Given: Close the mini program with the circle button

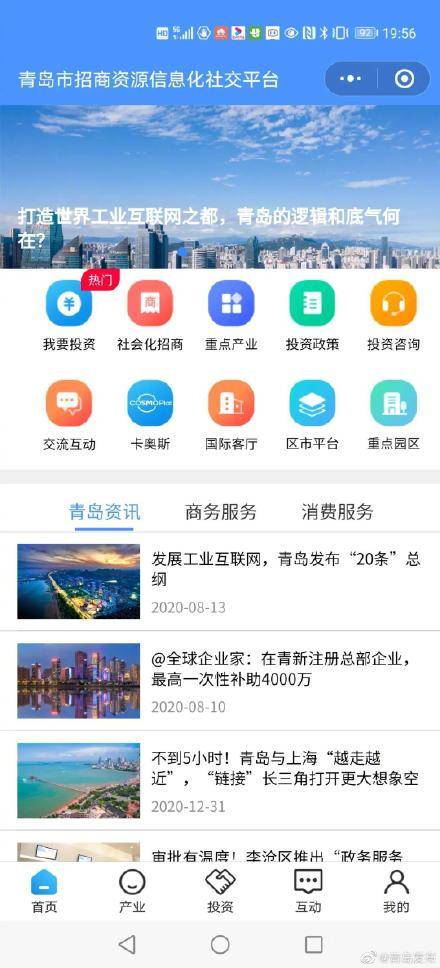Looking at the screenshot, I should 404,79.
